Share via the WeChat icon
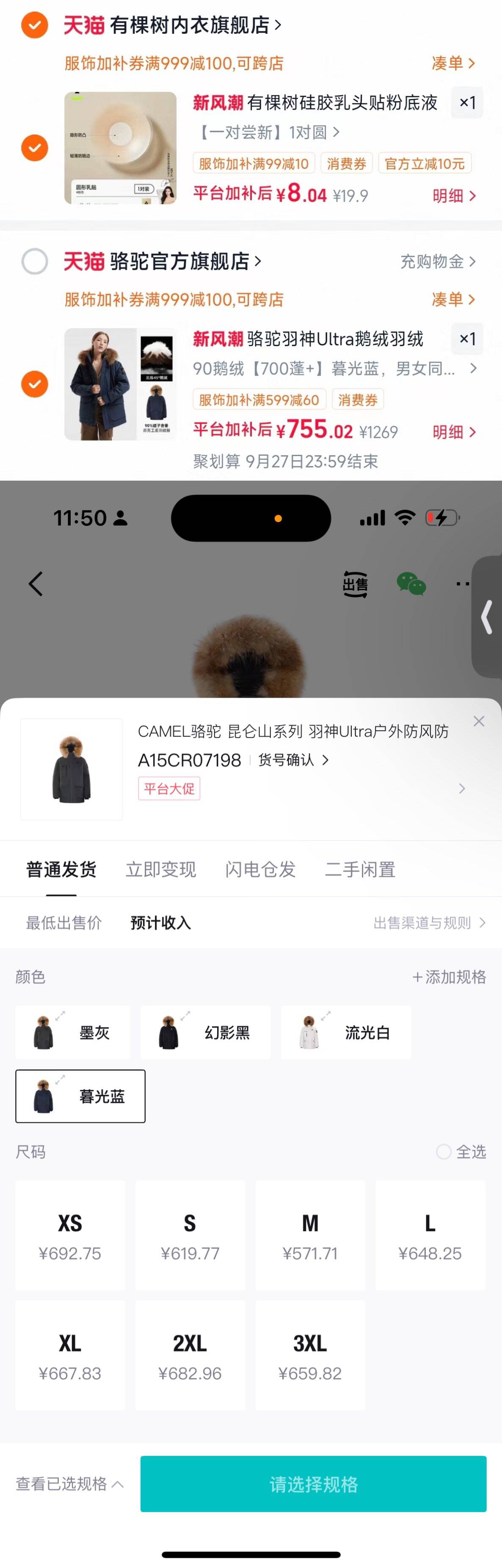Image resolution: width=502 pixels, height=1568 pixels. click(411, 584)
